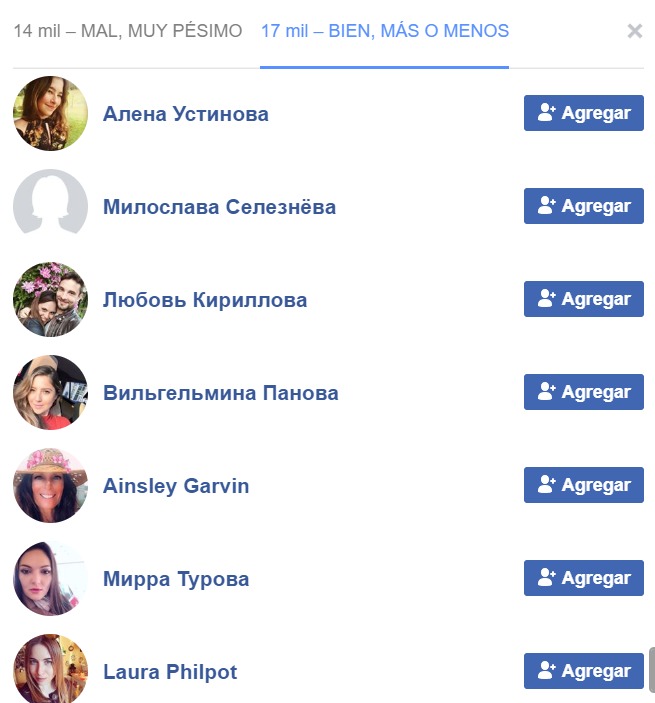The image size is (655, 703).
Task: Open the profile name Милослава Селезнёва
Action: [219, 207]
